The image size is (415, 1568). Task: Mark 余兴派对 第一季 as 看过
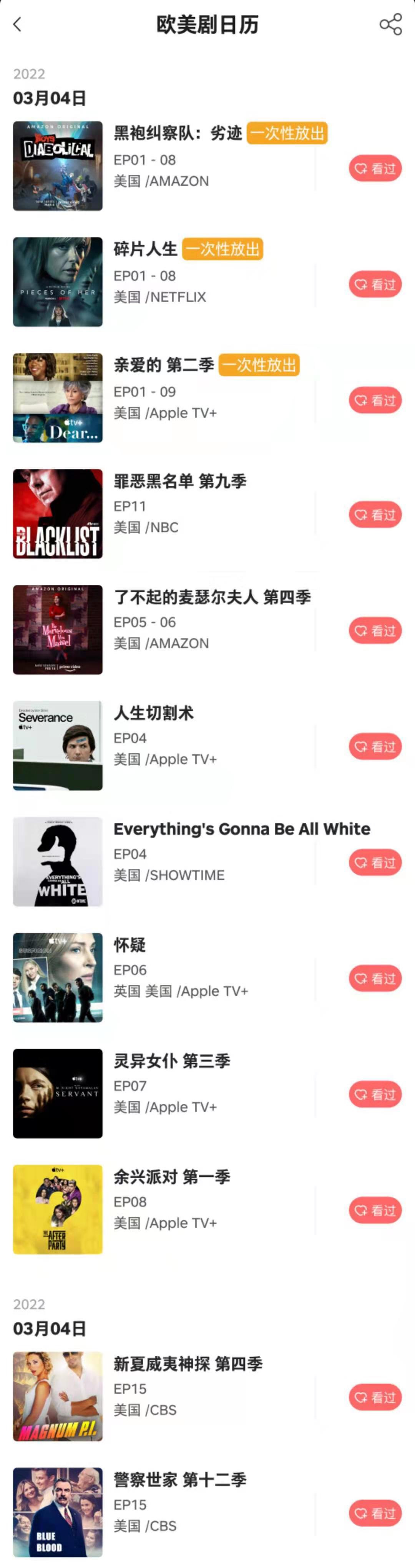(x=375, y=1211)
